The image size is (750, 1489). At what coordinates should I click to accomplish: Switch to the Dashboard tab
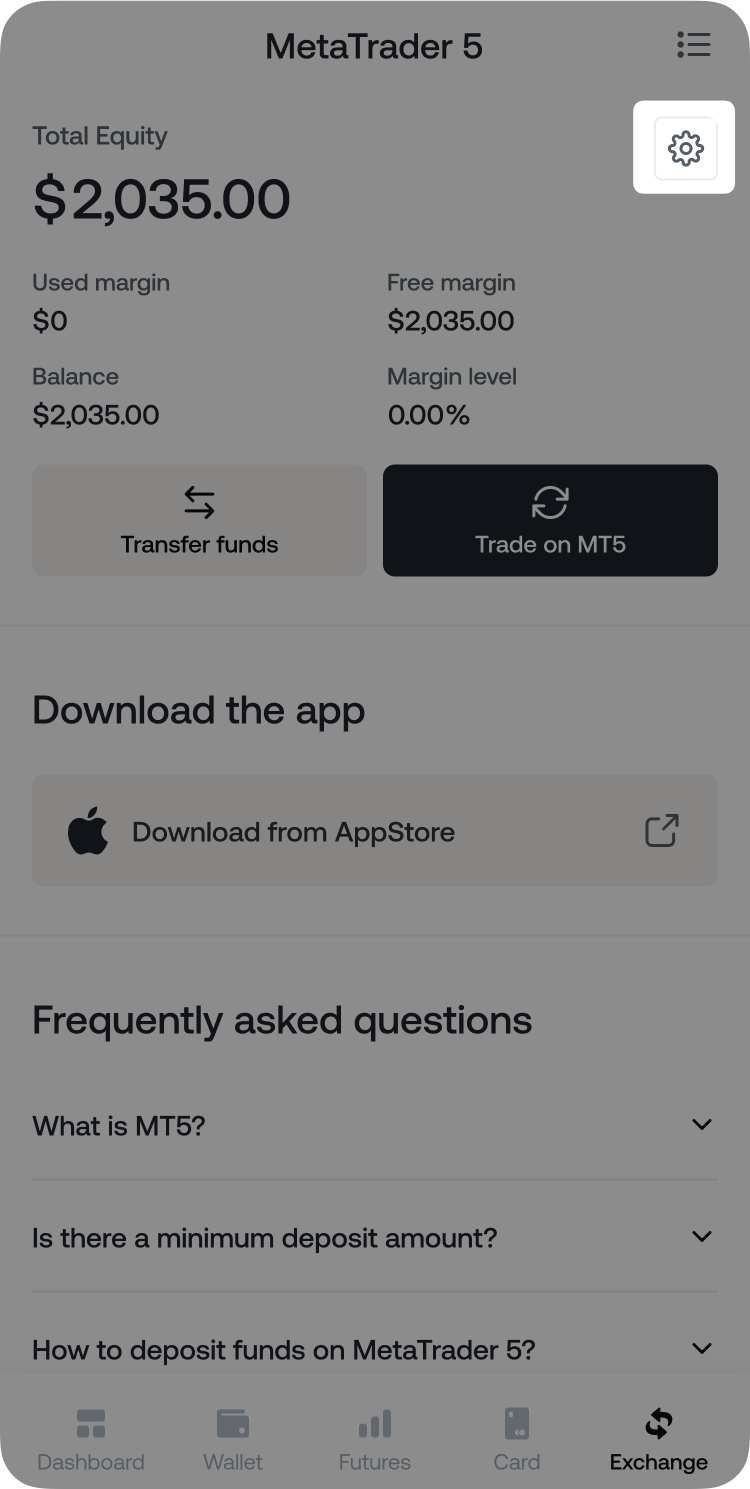91,1439
